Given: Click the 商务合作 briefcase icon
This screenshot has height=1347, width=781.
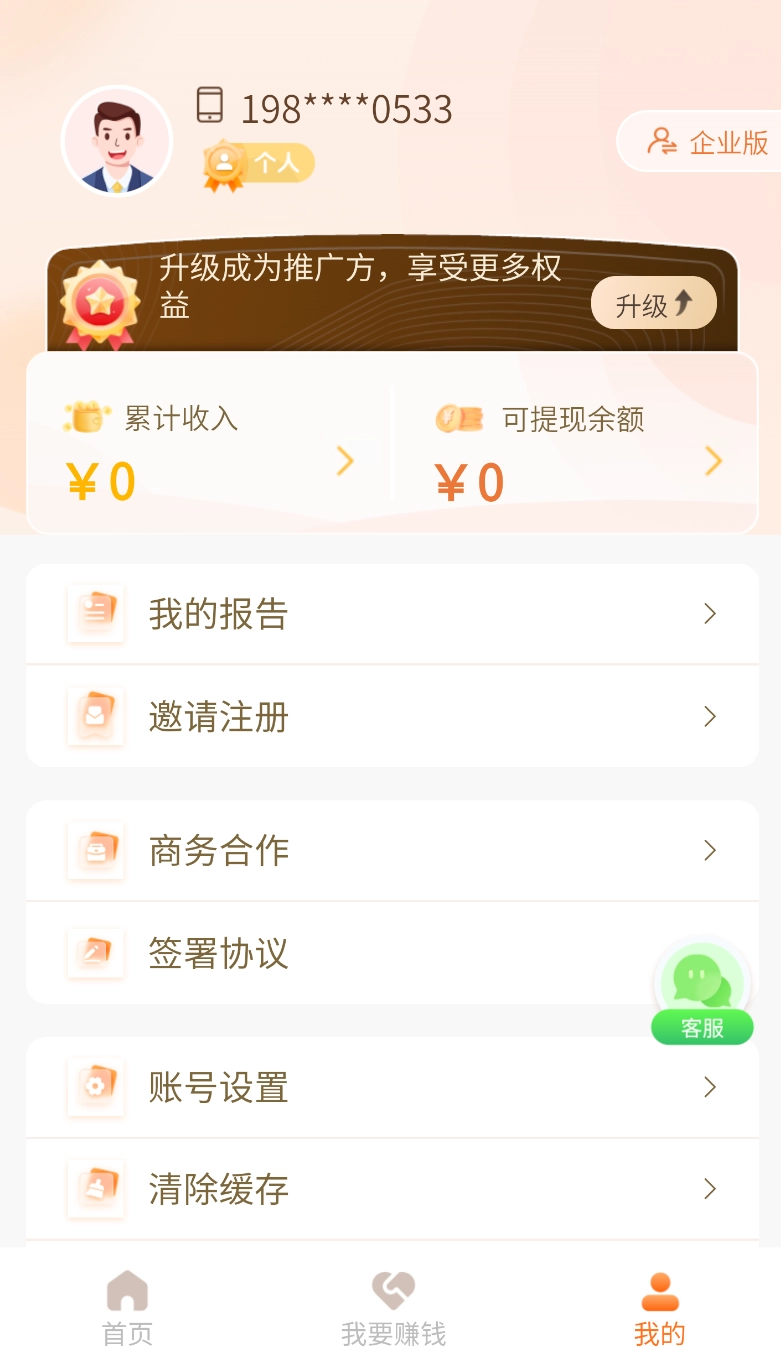Looking at the screenshot, I should [x=96, y=850].
